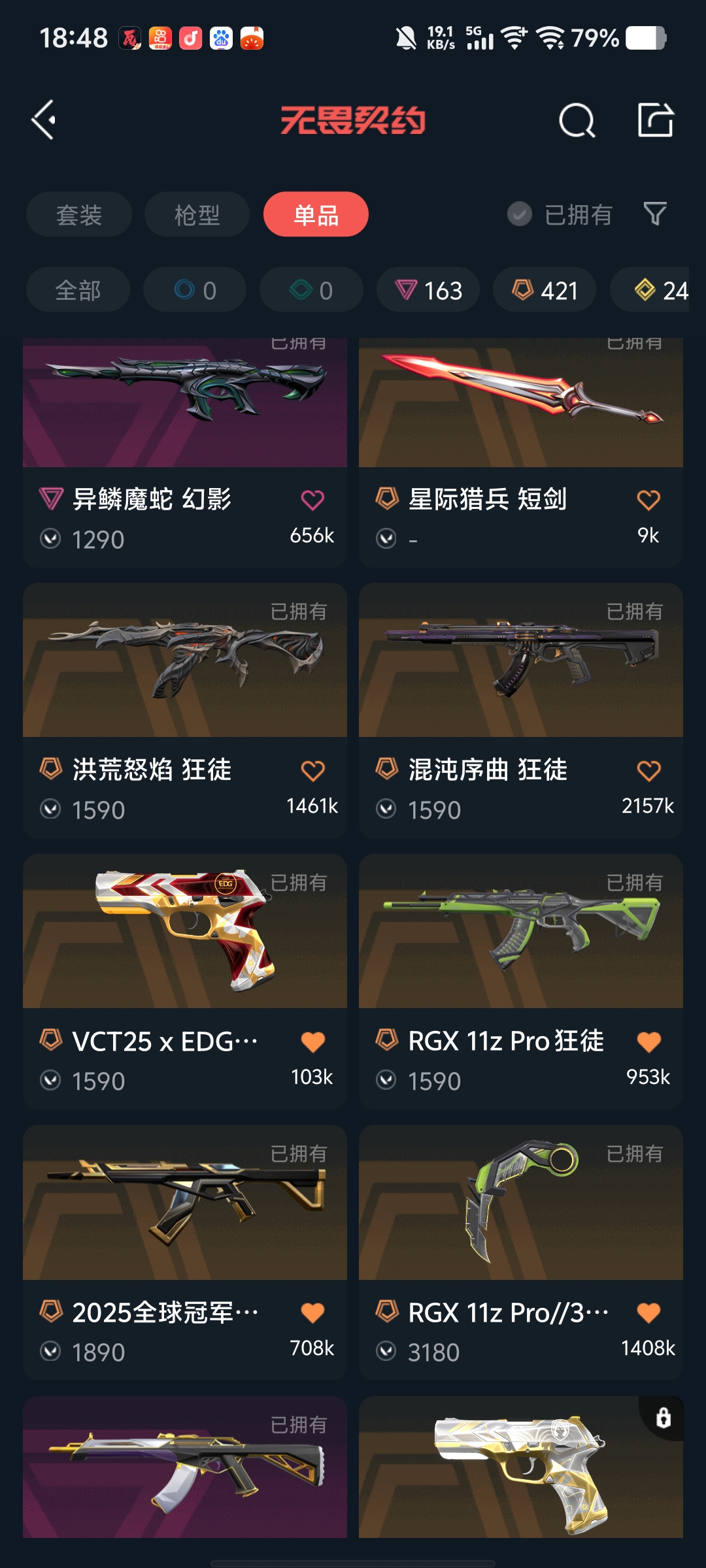The height and width of the screenshot is (1568, 706).
Task: Favorite the 混沌序曲 狂徒 skin
Action: click(x=648, y=771)
